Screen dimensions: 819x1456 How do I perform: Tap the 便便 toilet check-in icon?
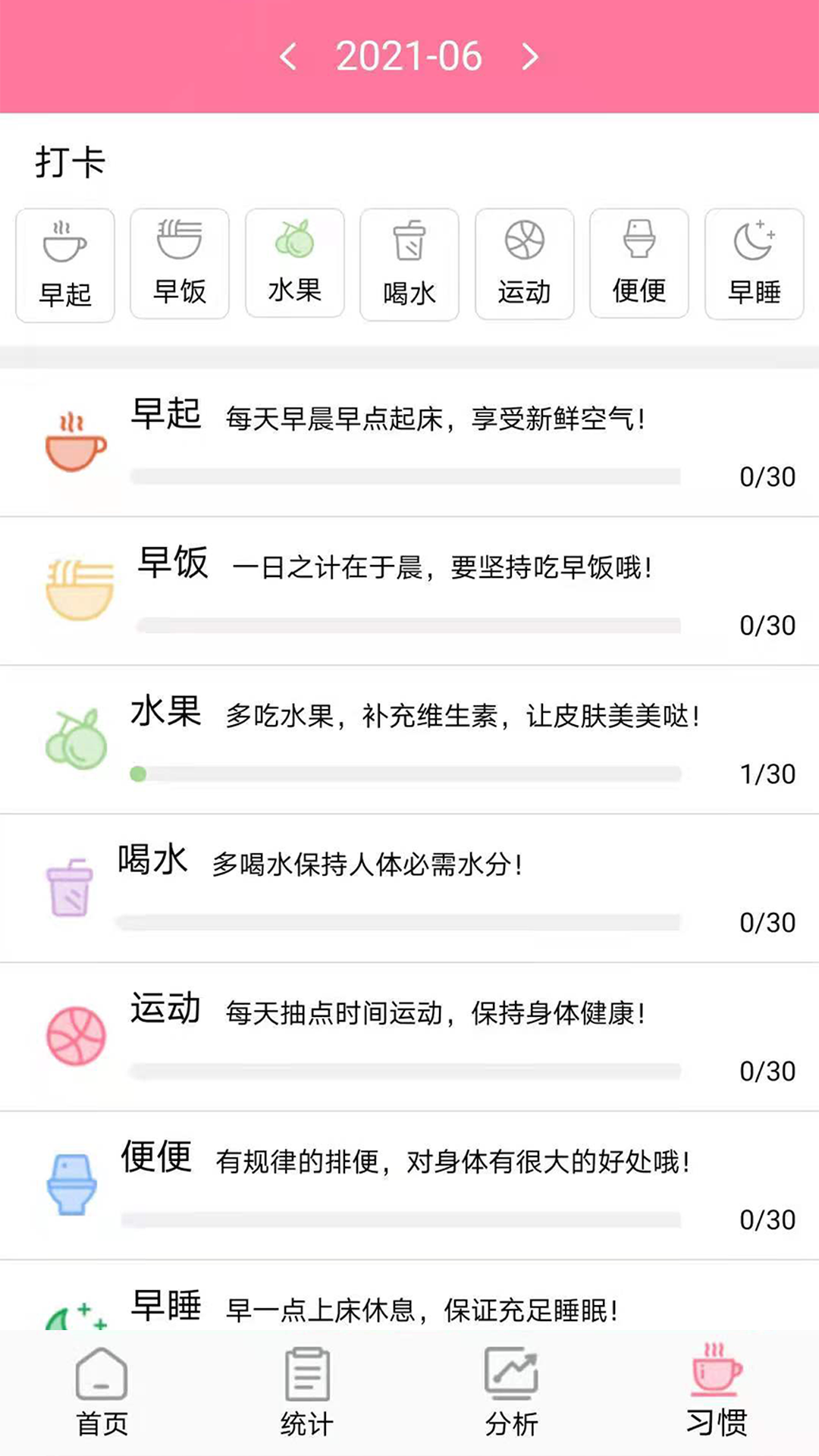[639, 263]
